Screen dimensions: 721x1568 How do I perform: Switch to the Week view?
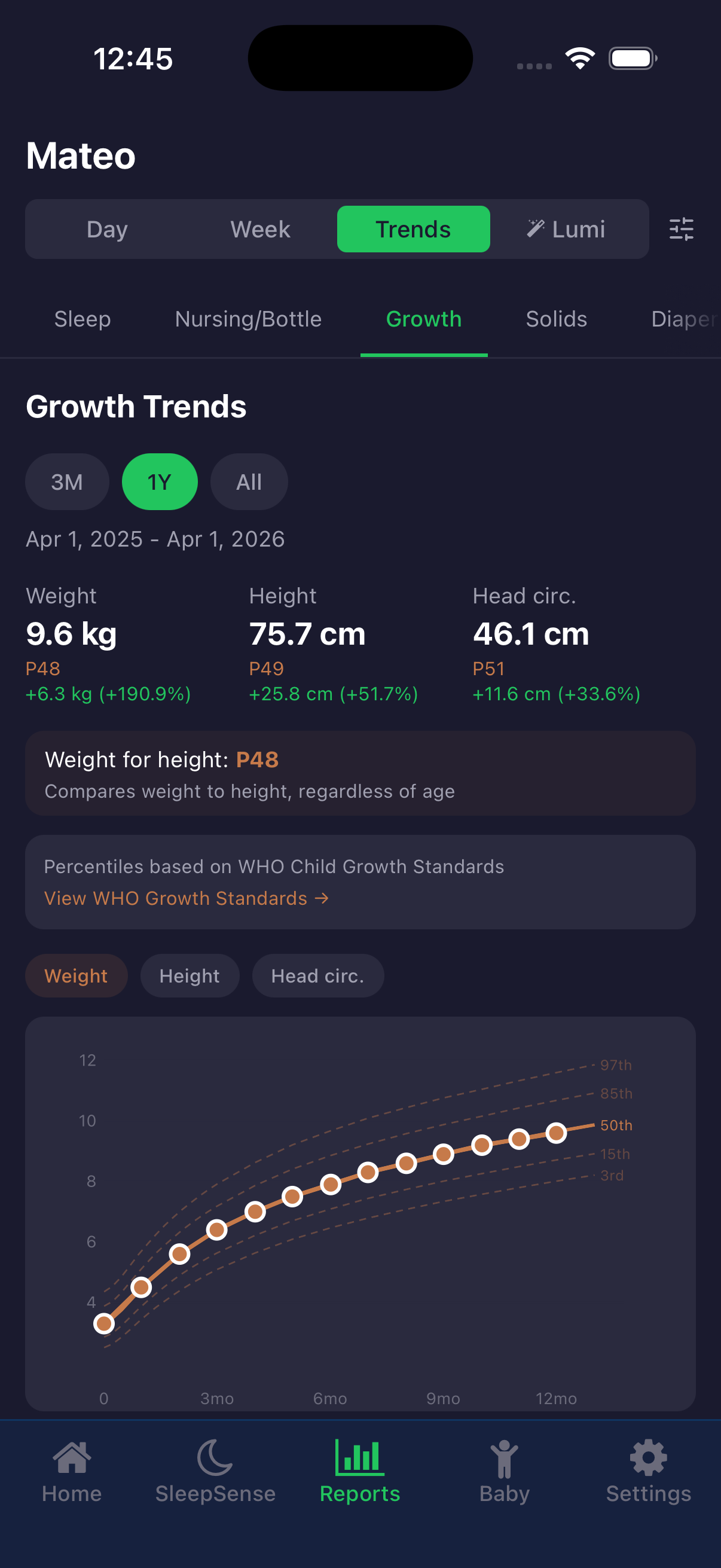point(260,229)
